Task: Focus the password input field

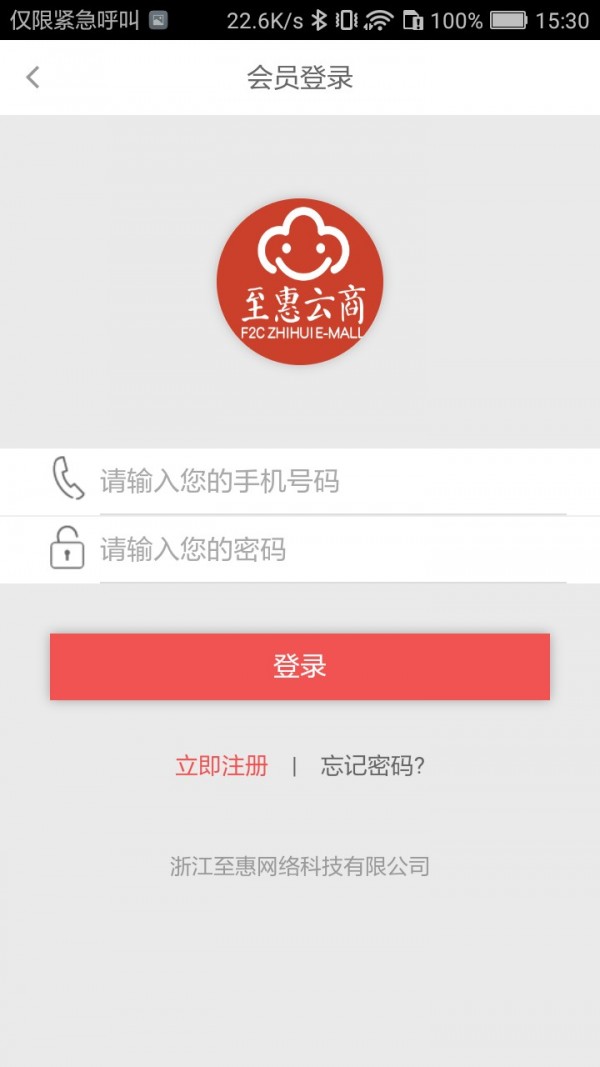Action: pos(330,549)
